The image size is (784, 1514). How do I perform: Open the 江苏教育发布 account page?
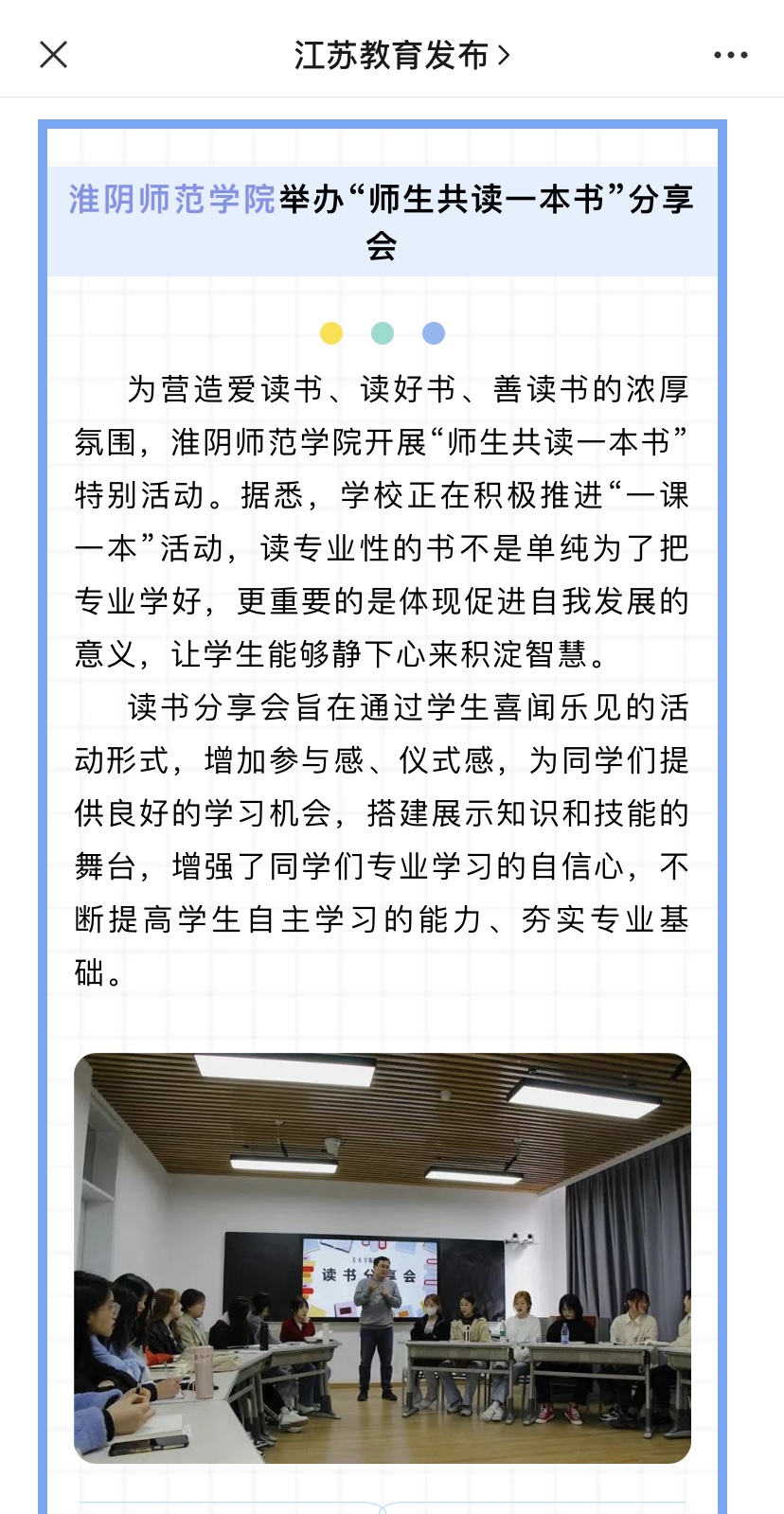401,55
